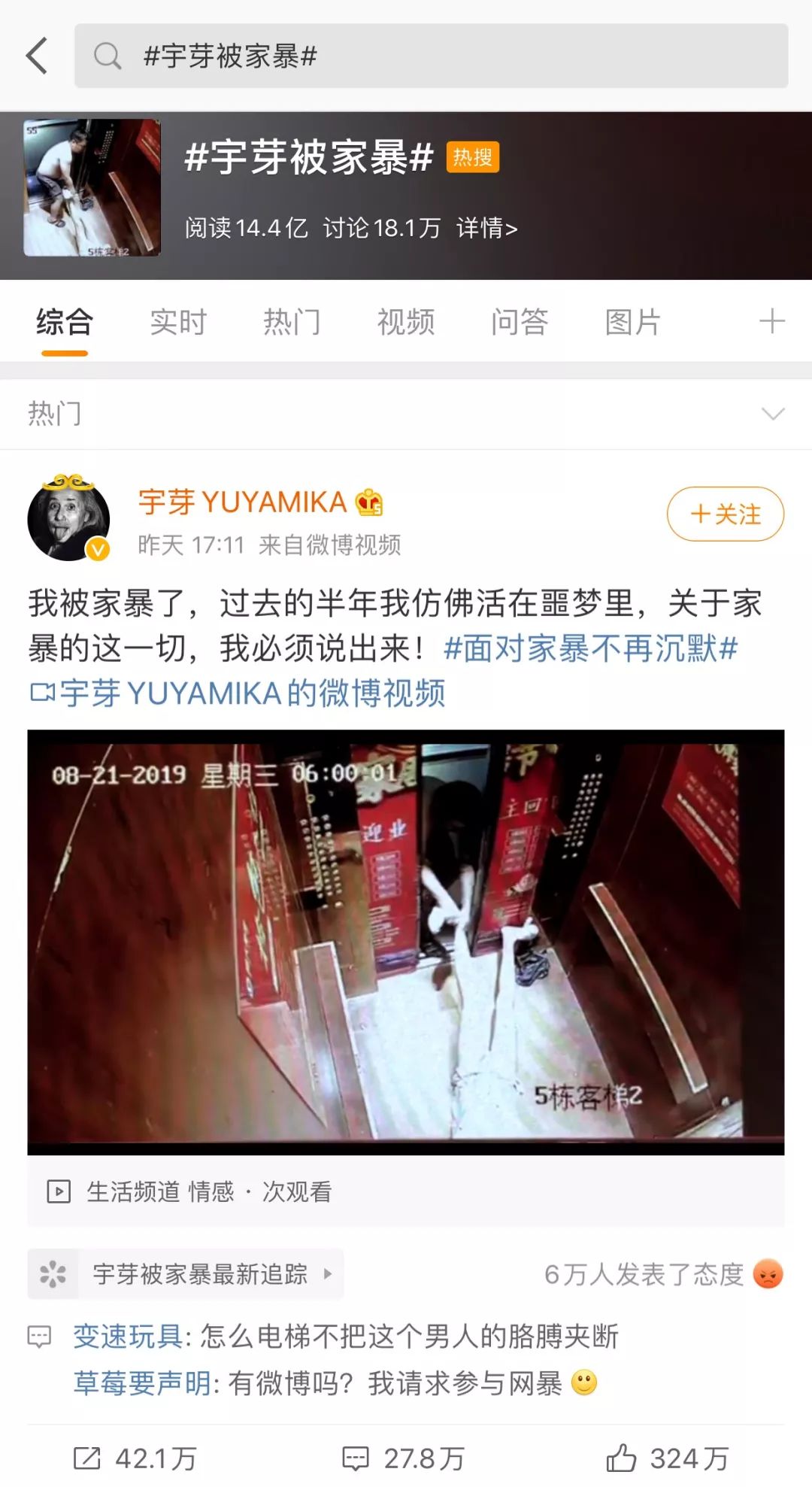
Task: Switch to the 图片 tab
Action: (x=634, y=322)
